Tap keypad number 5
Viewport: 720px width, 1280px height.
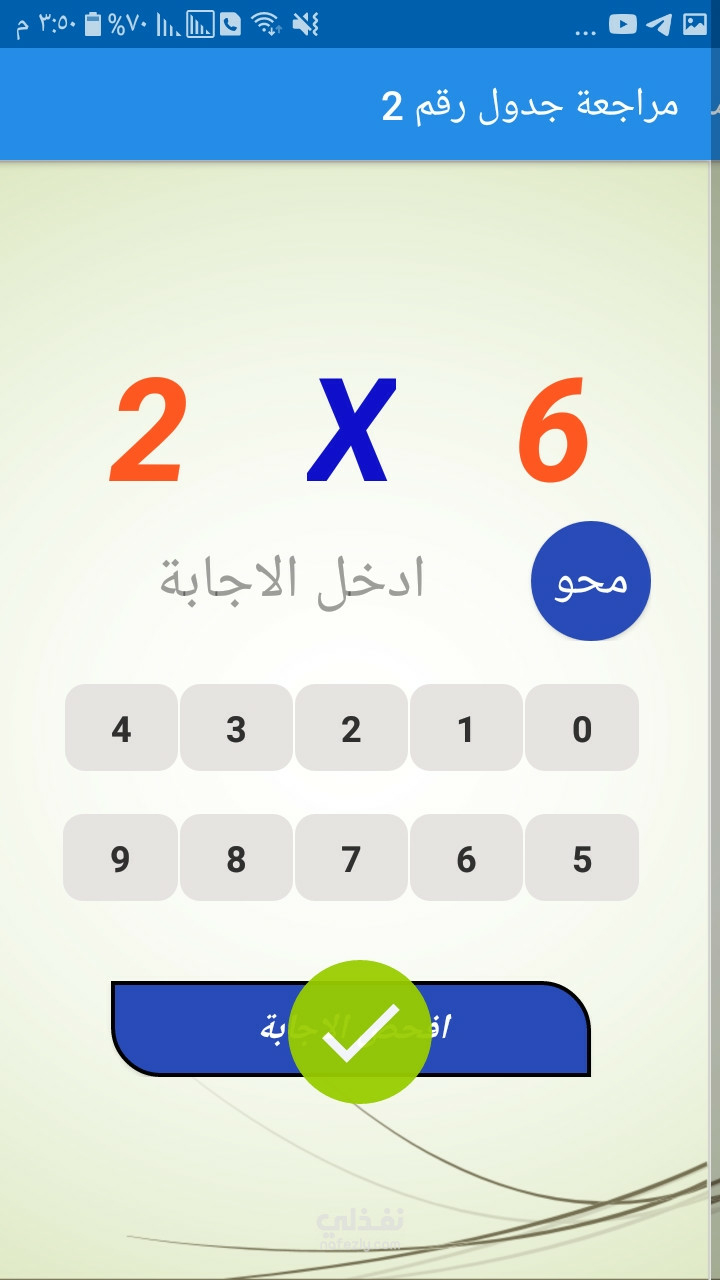click(x=582, y=858)
